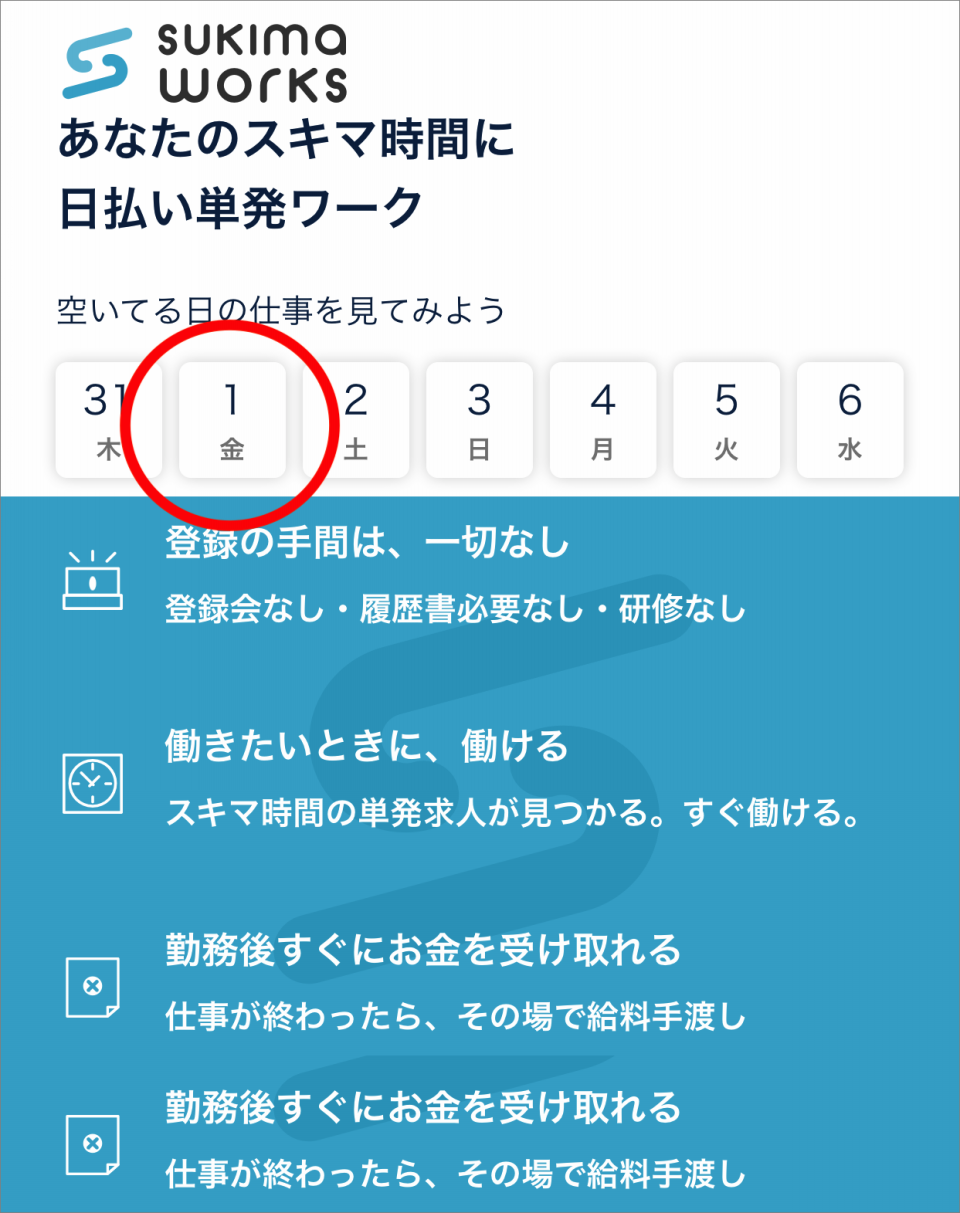Select Monday the 4th date chip
The height and width of the screenshot is (1213, 960).
pyautogui.click(x=602, y=420)
